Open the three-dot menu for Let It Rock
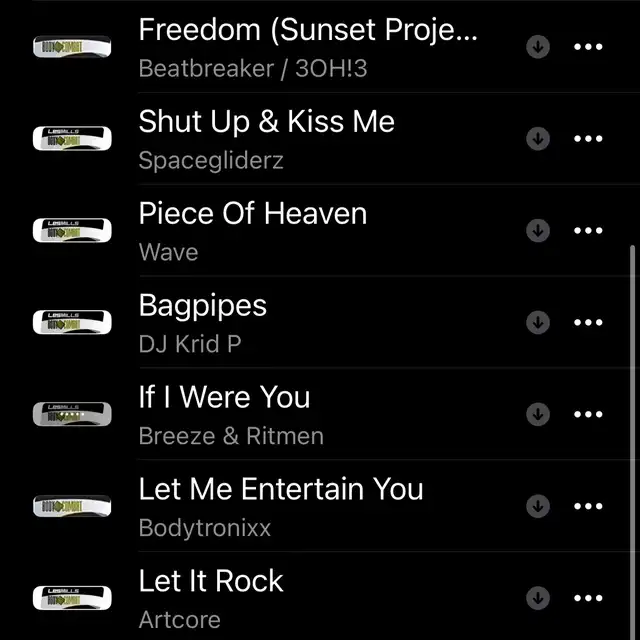Image resolution: width=640 pixels, height=640 pixels. coord(588,598)
